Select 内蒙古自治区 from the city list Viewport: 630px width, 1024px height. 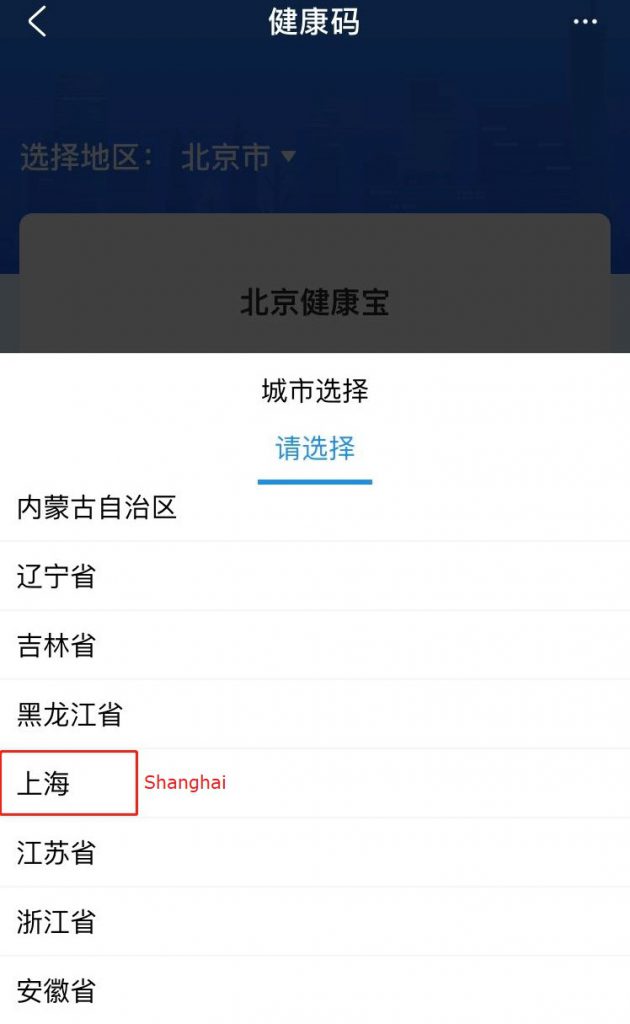(97, 508)
